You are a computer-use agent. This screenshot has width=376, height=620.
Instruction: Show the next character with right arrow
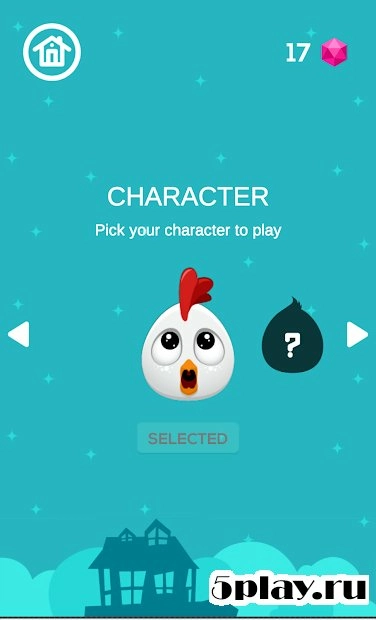click(x=357, y=335)
